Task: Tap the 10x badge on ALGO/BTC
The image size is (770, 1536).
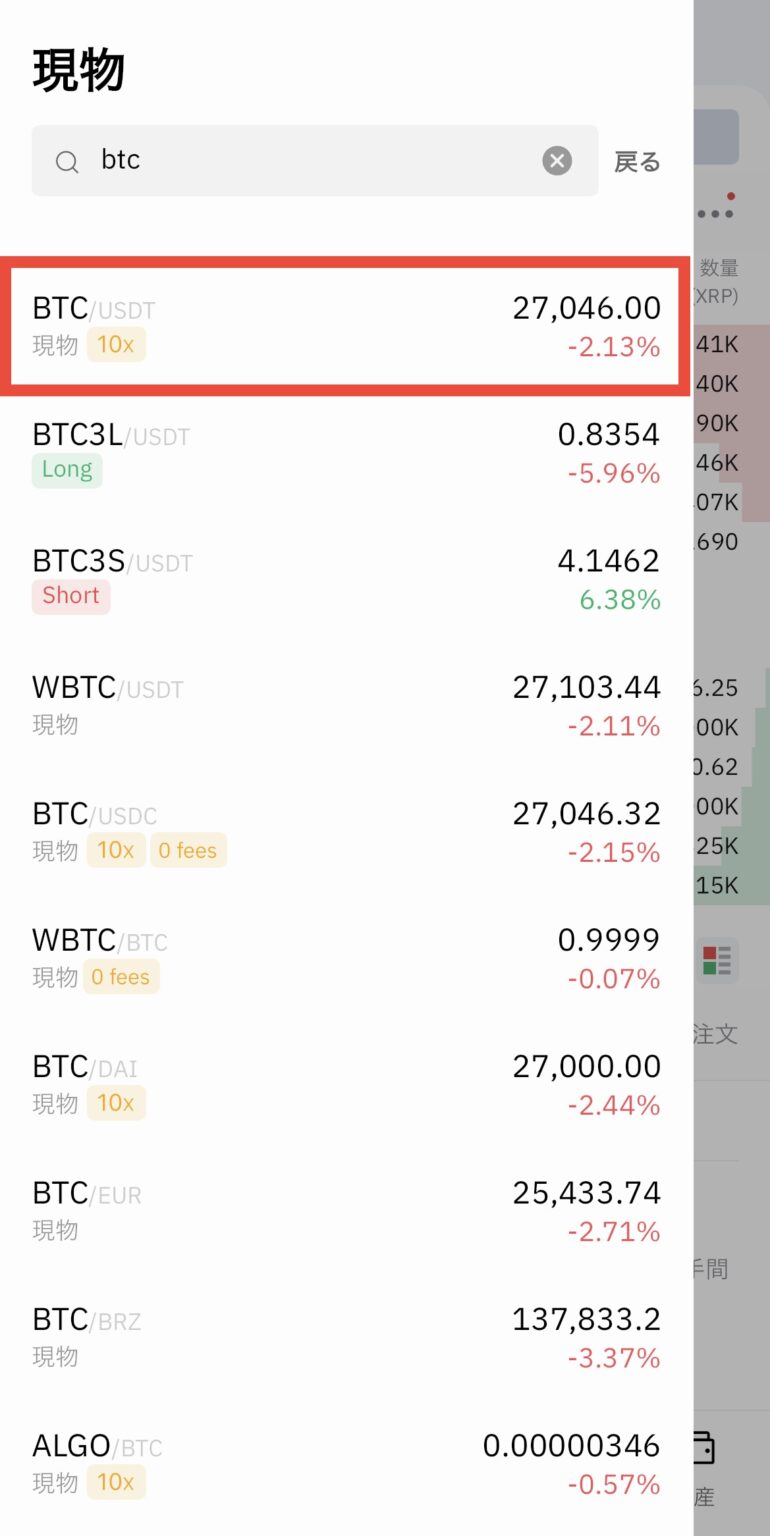Action: pos(116,1483)
